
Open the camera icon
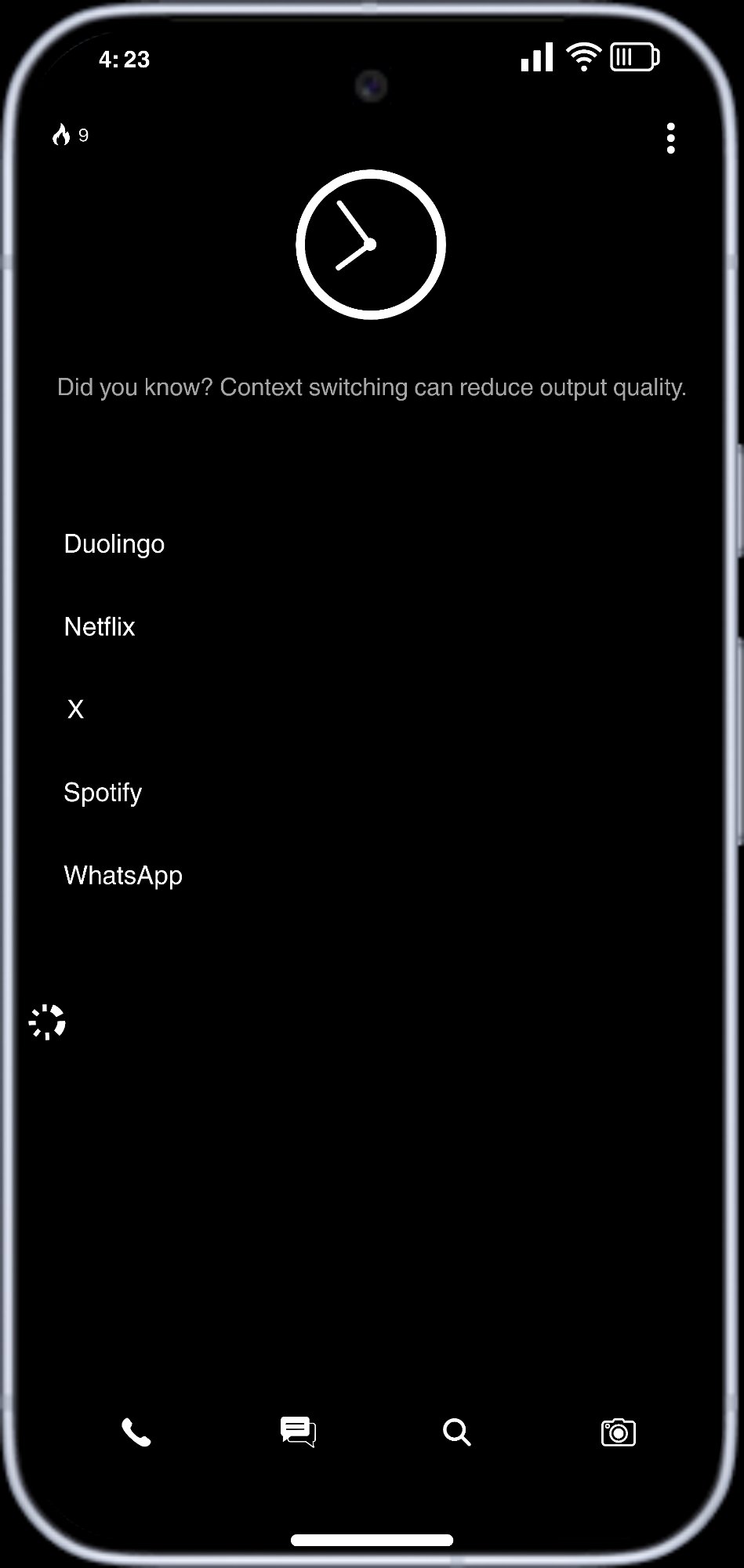tap(619, 1432)
